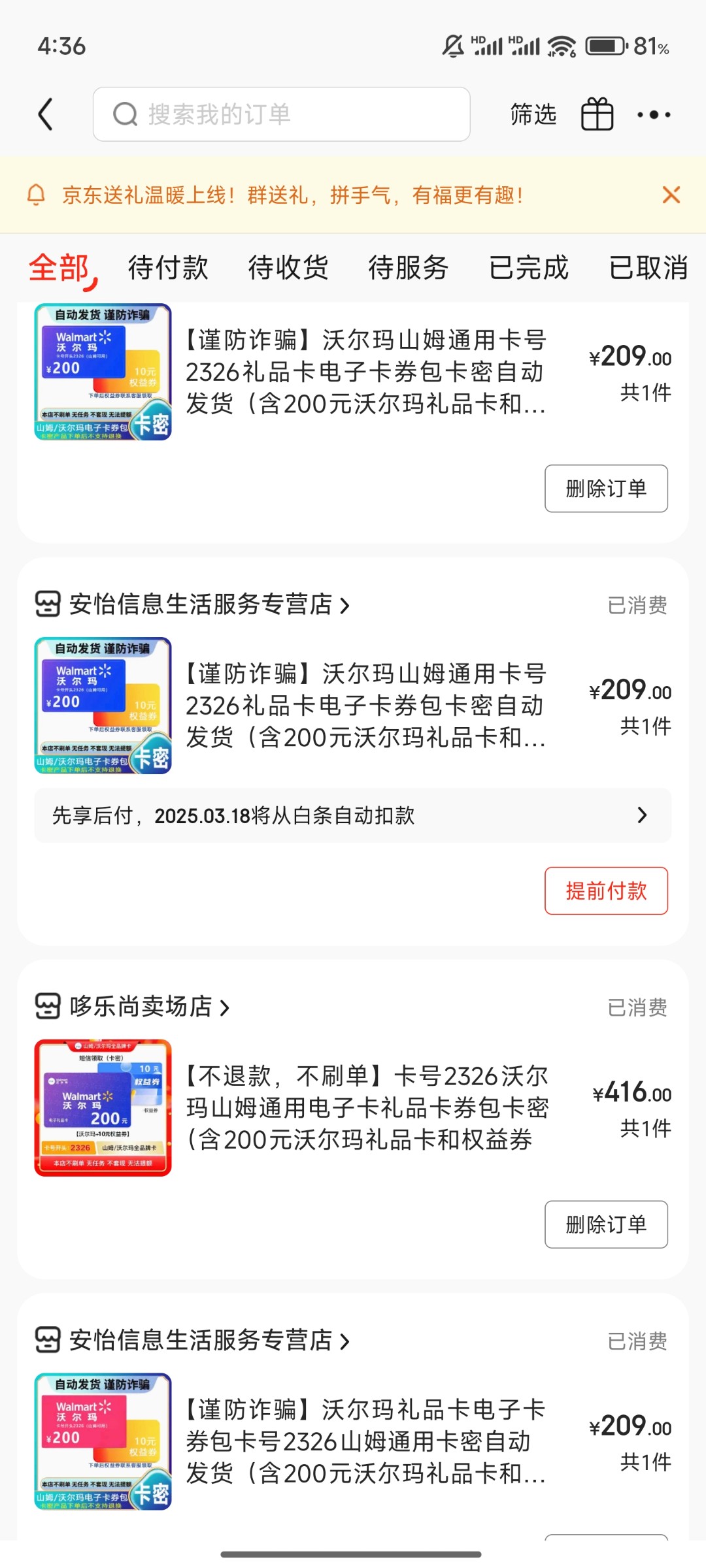
Task: Open the three-dot overflow menu
Action: pos(654,115)
